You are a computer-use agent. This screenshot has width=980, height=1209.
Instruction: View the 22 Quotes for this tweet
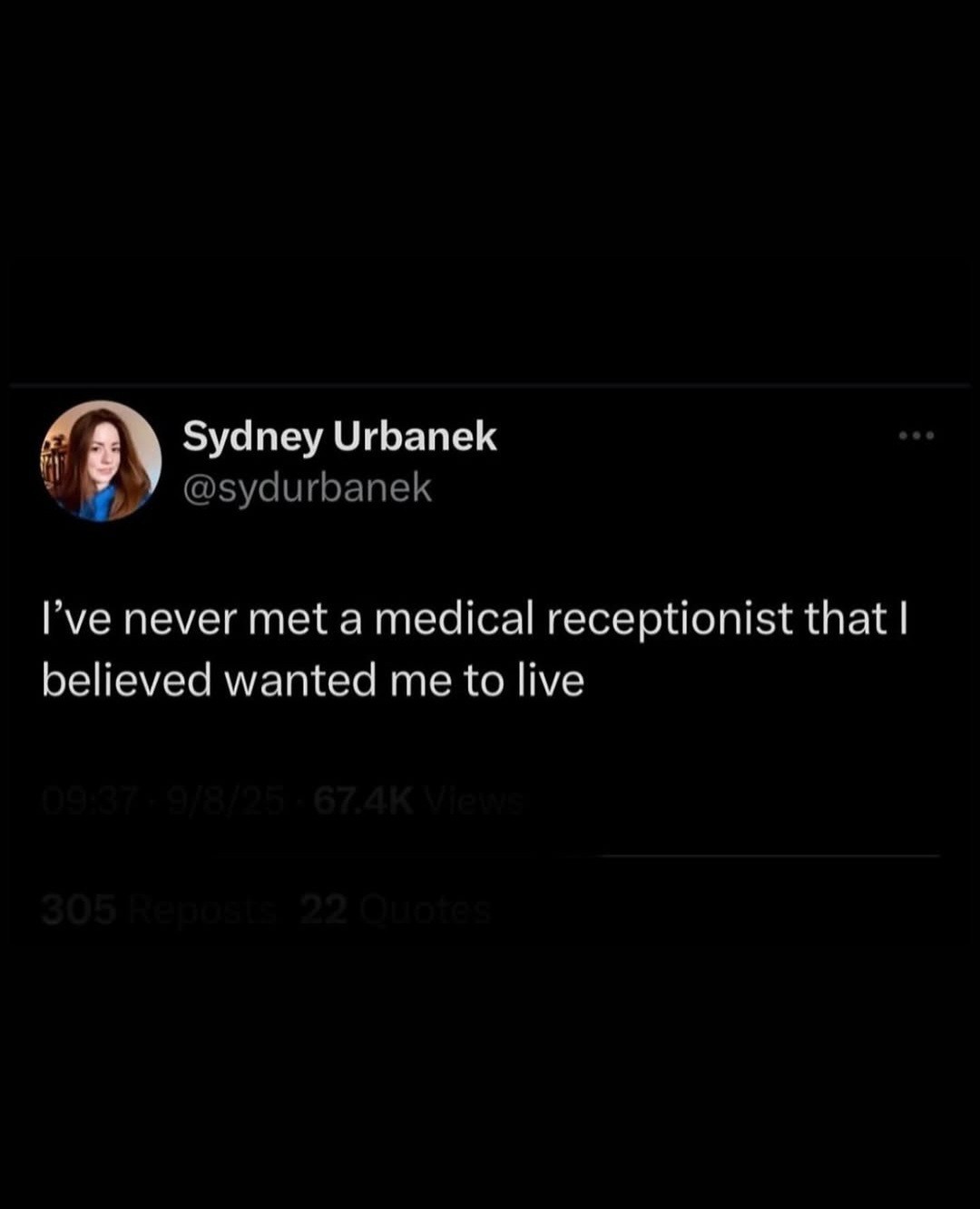coord(394,909)
